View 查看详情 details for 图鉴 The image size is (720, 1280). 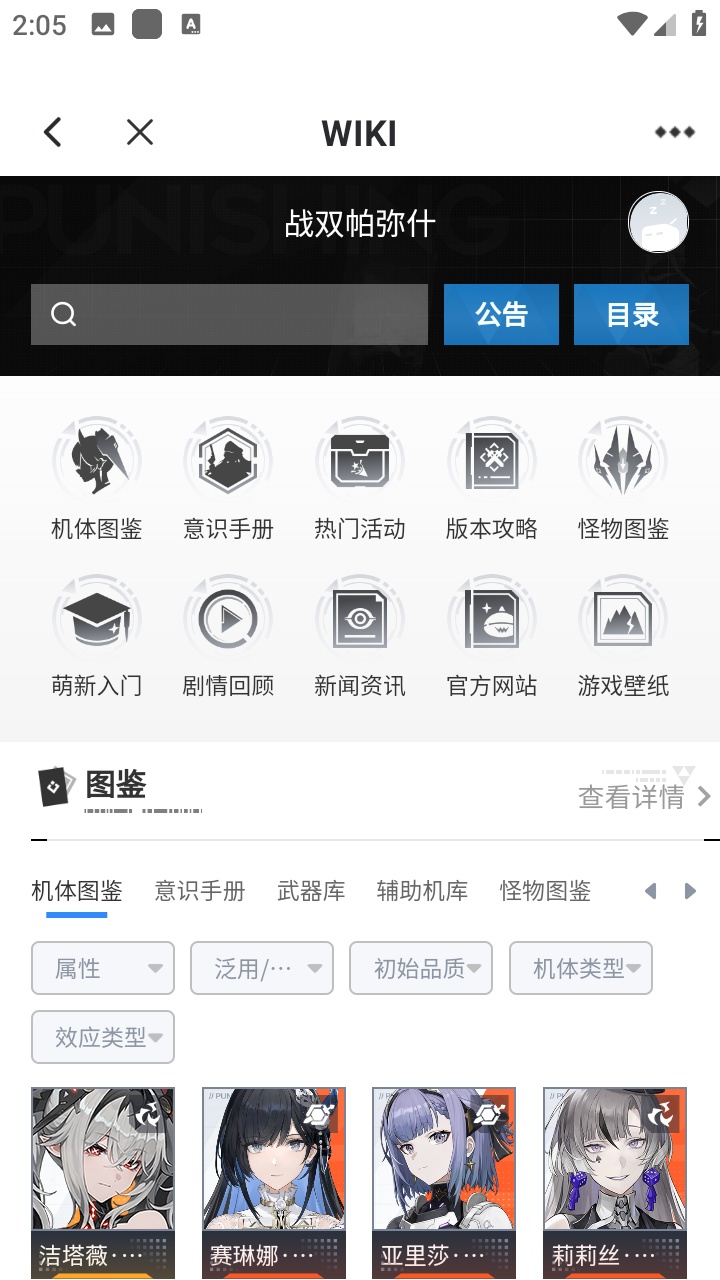pyautogui.click(x=644, y=796)
